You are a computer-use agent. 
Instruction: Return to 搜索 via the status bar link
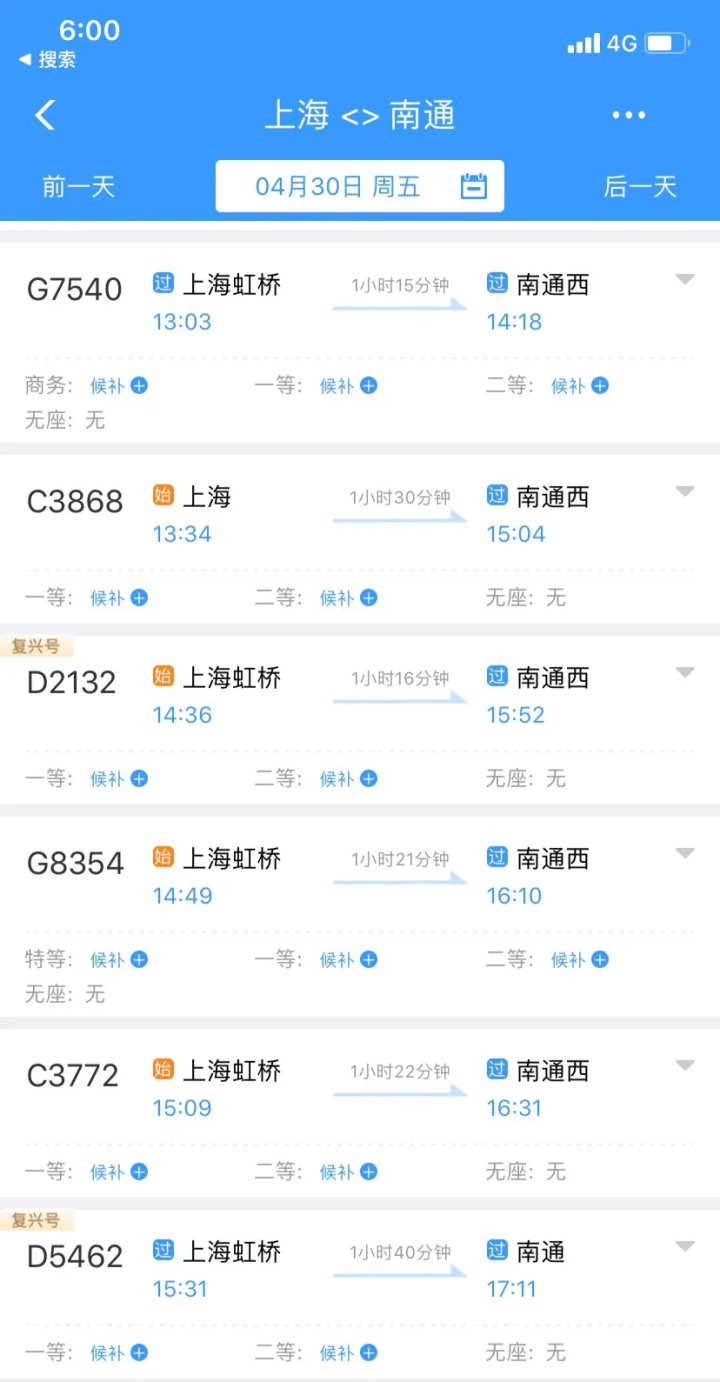[47, 60]
